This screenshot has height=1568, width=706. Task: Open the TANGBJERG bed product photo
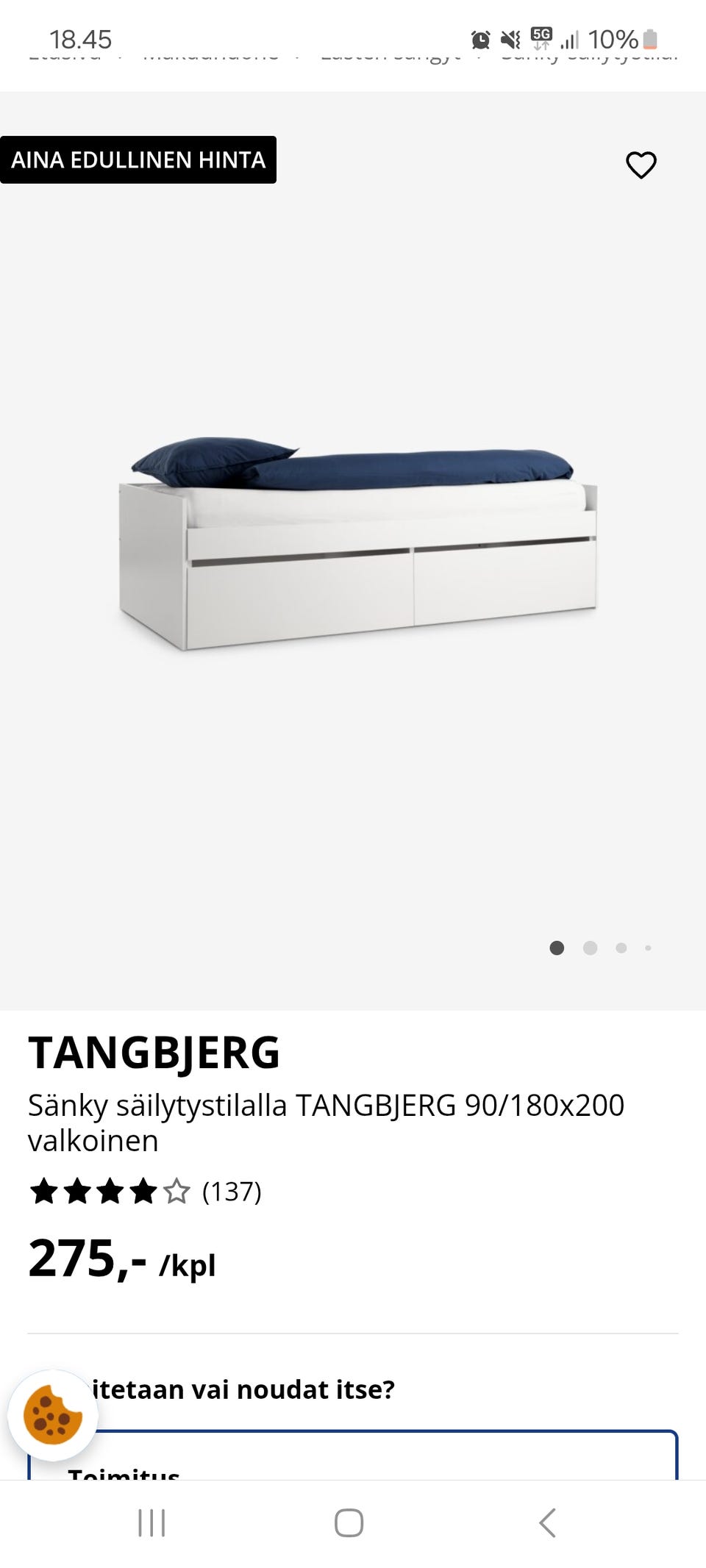click(x=357, y=544)
